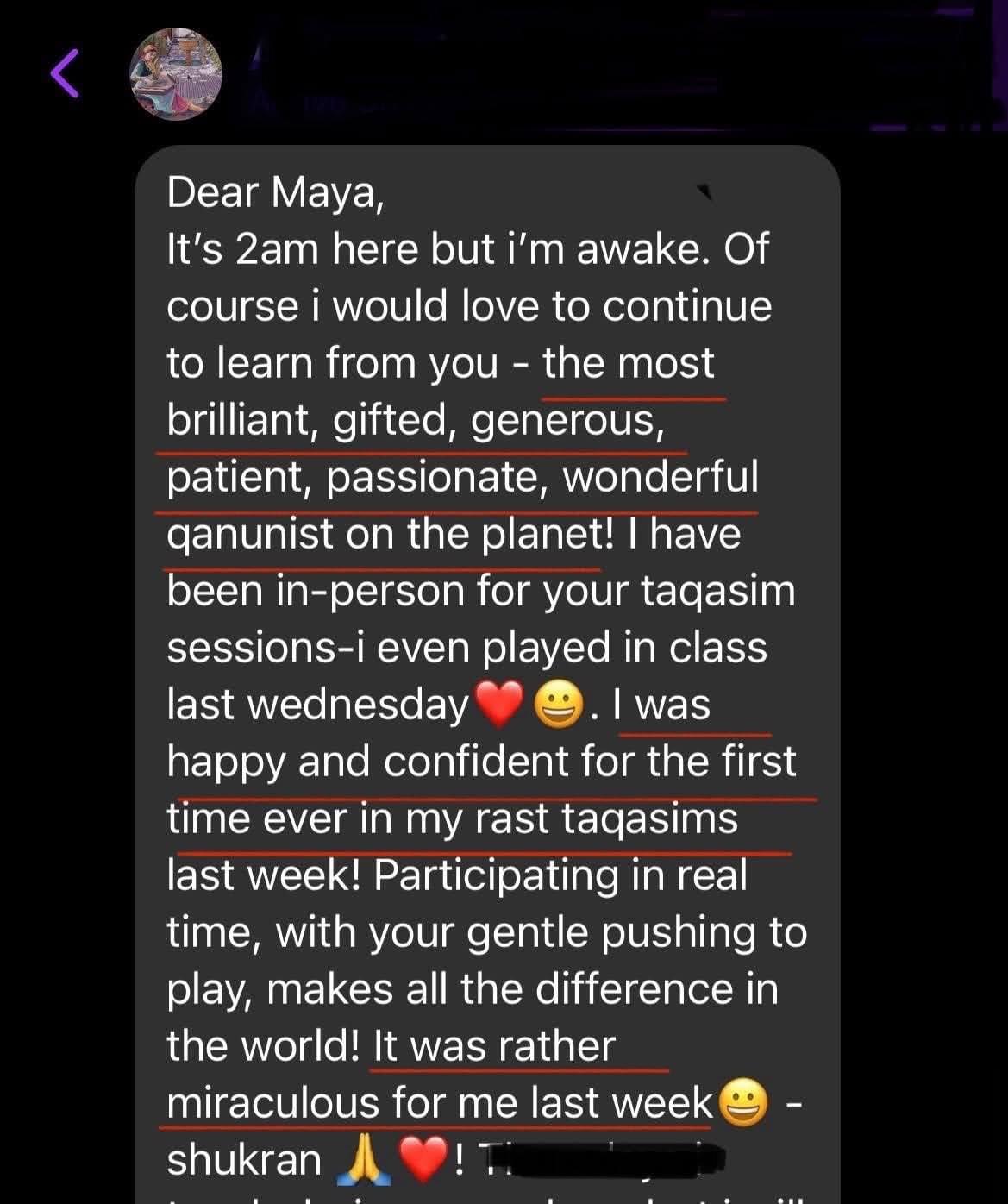Open the sender's profile picture
This screenshot has height=1204, width=1008.
176,74
